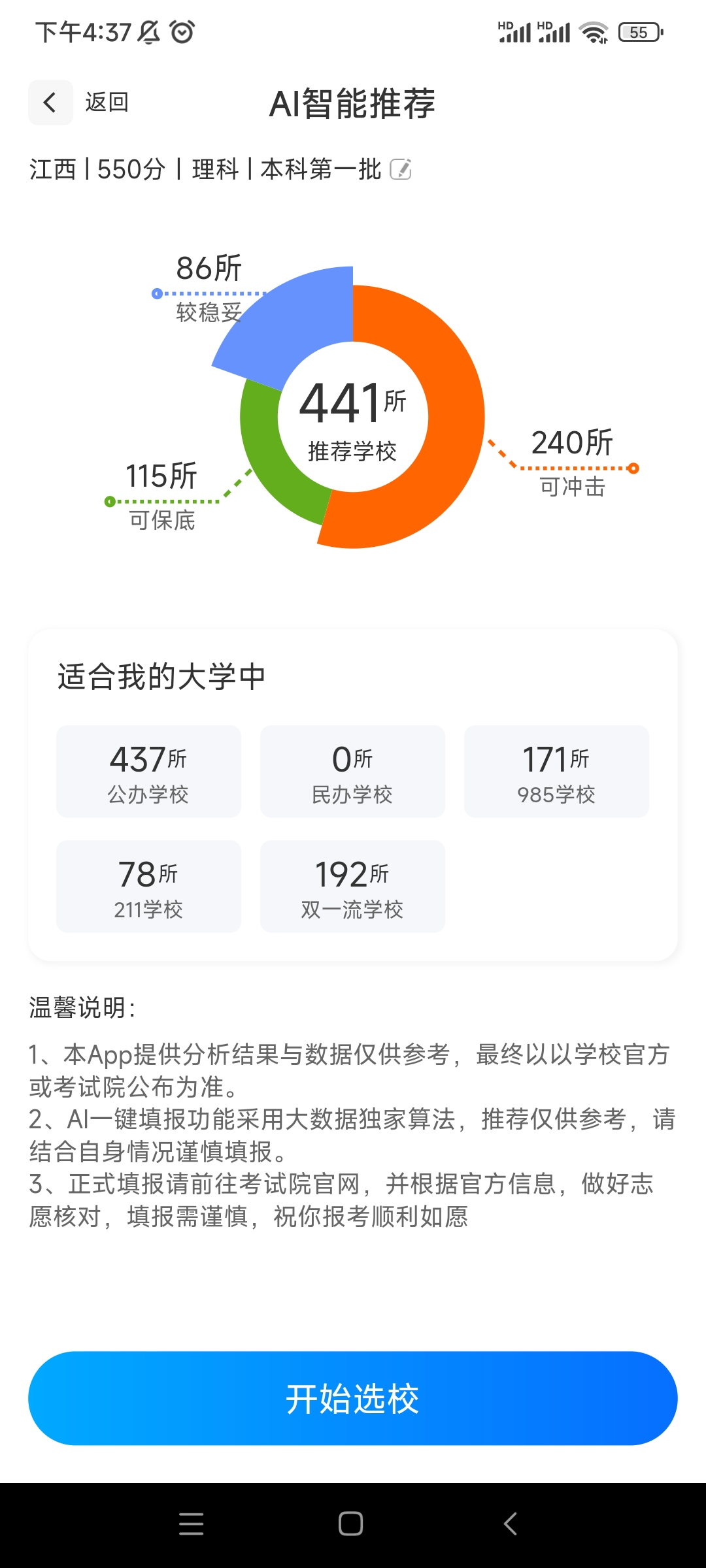This screenshot has width=706, height=1568.
Task: Go to the system home screen
Action: pos(351,1524)
